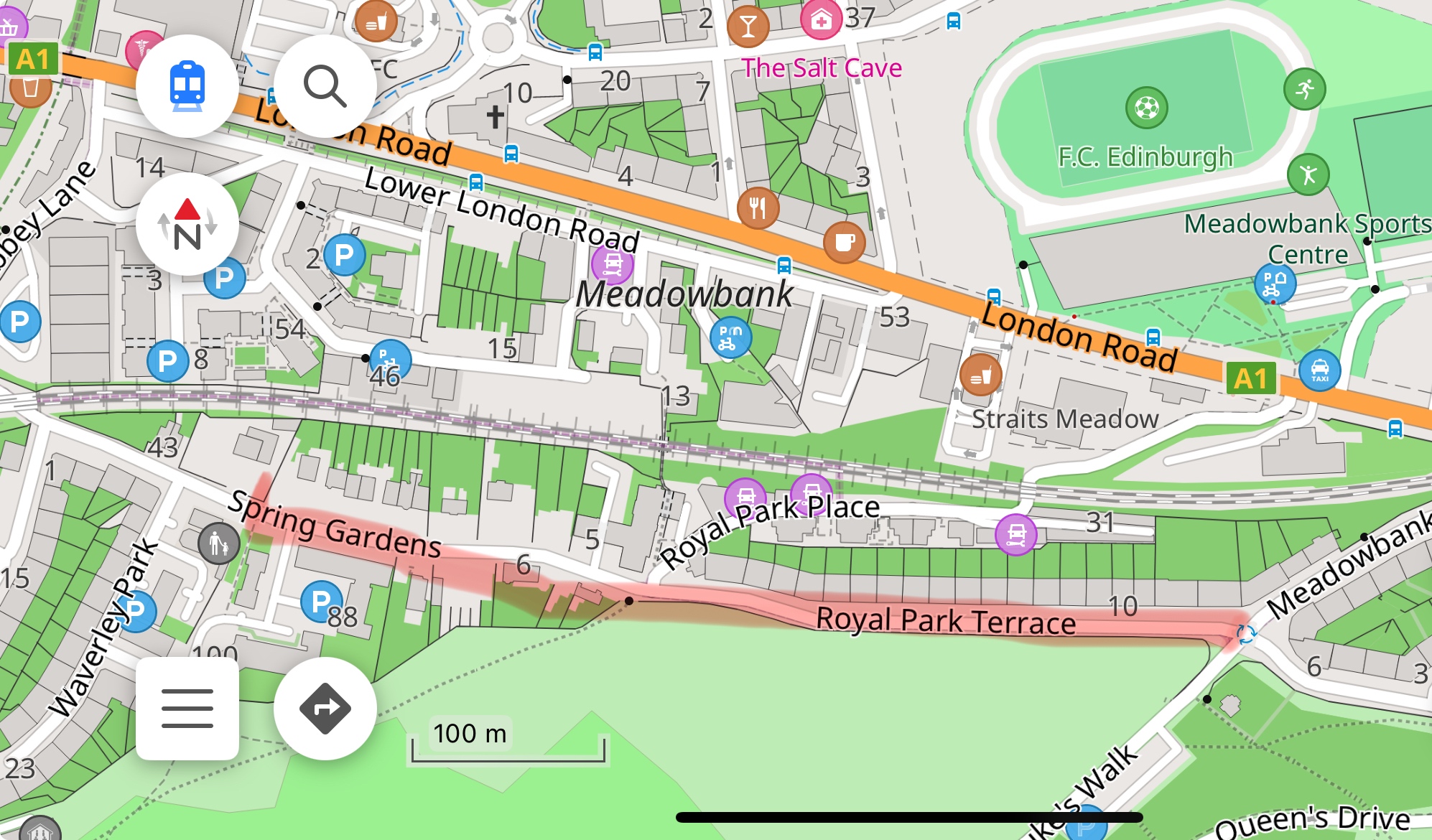Start route planning with the directions button
Screen dimensions: 1432x840
[325, 709]
